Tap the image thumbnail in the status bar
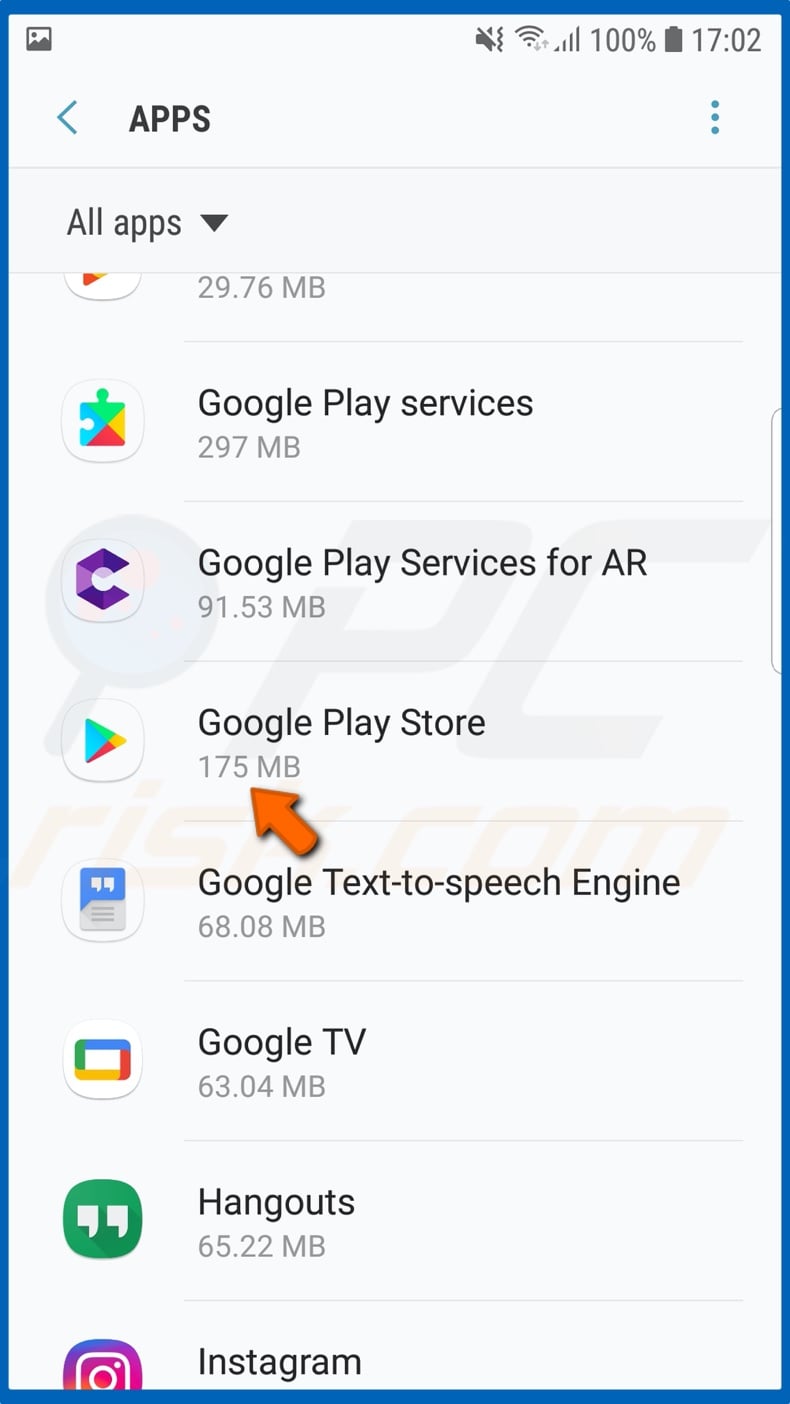This screenshot has height=1404, width=790. (36, 40)
